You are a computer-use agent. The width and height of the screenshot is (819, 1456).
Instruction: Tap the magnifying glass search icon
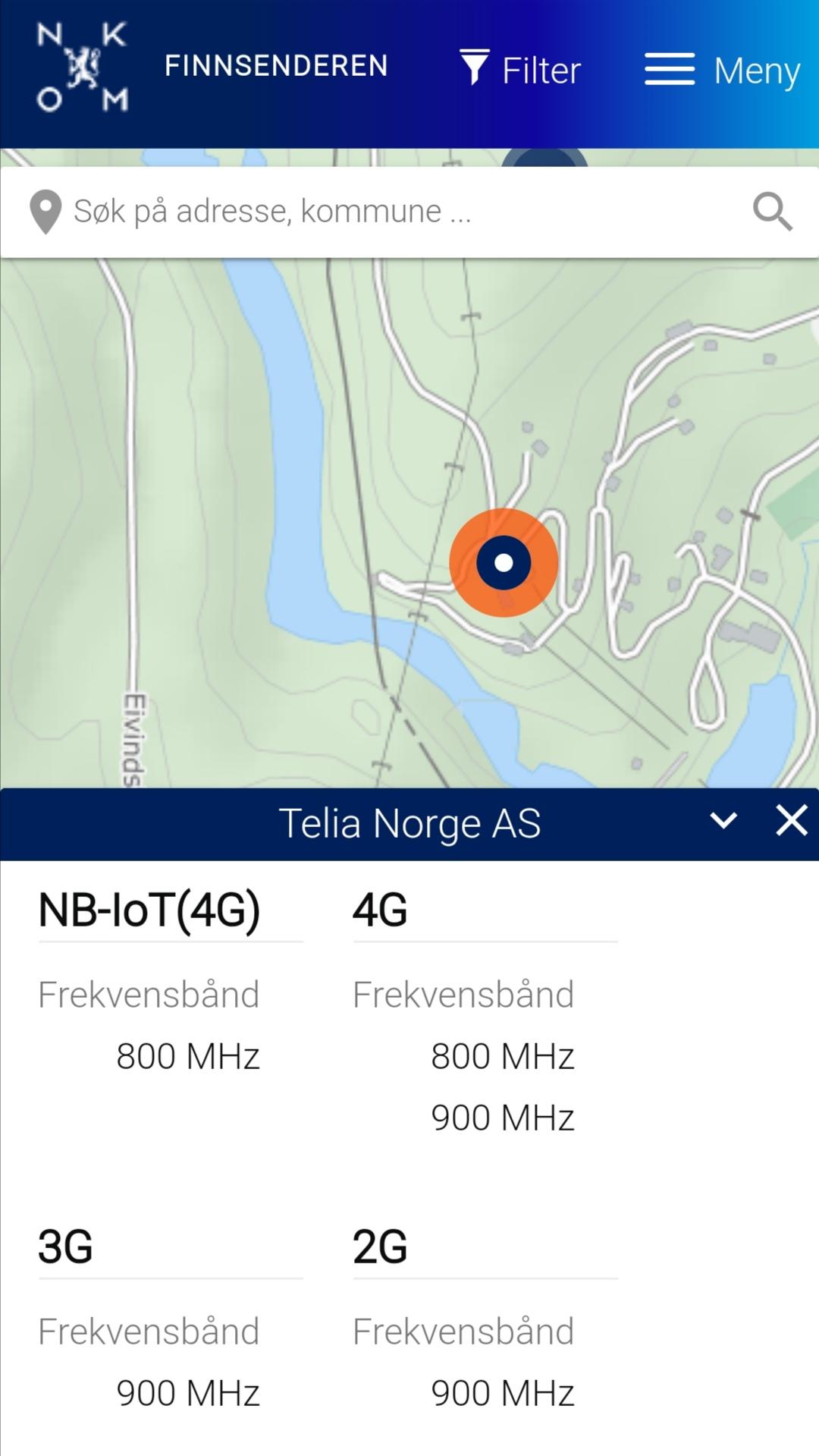coord(772,211)
